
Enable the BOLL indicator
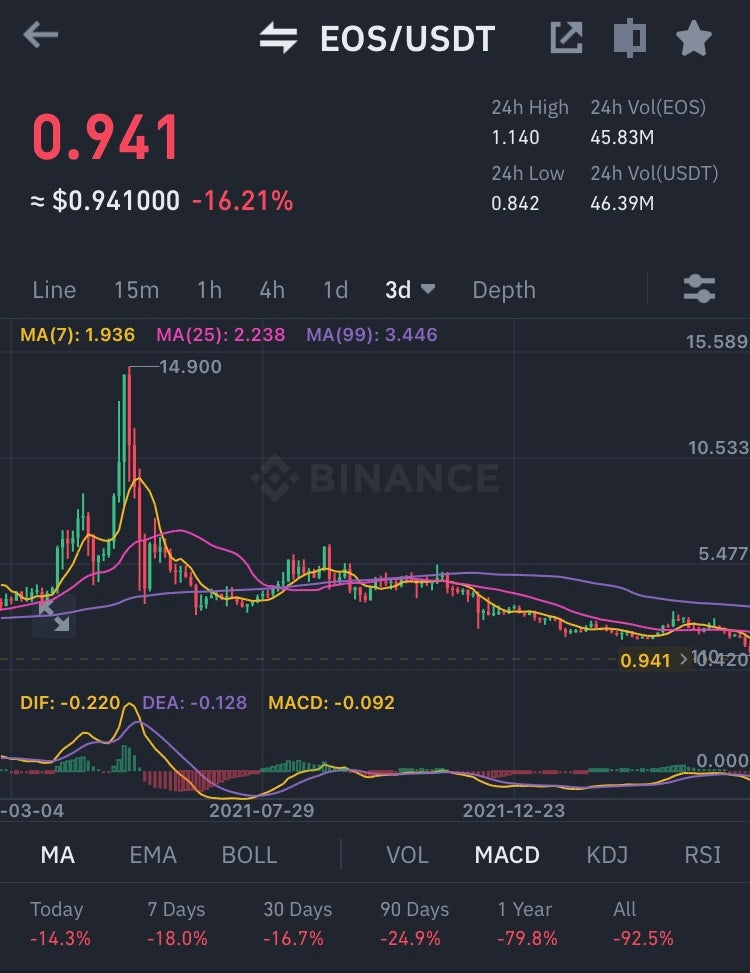pos(249,855)
